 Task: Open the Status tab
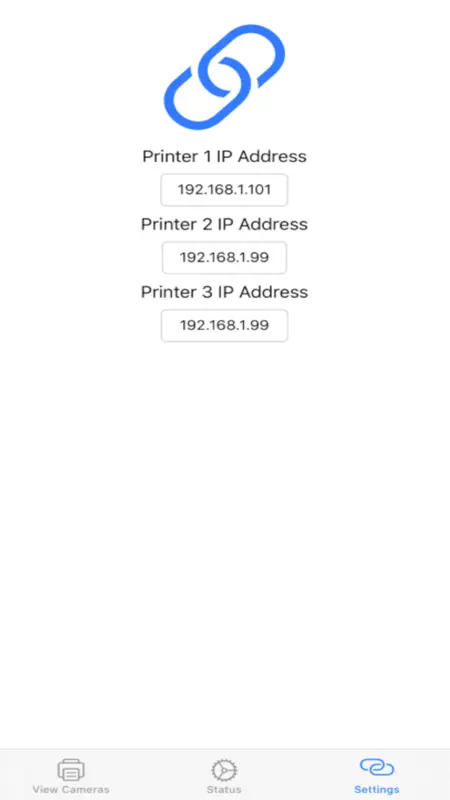[224, 776]
